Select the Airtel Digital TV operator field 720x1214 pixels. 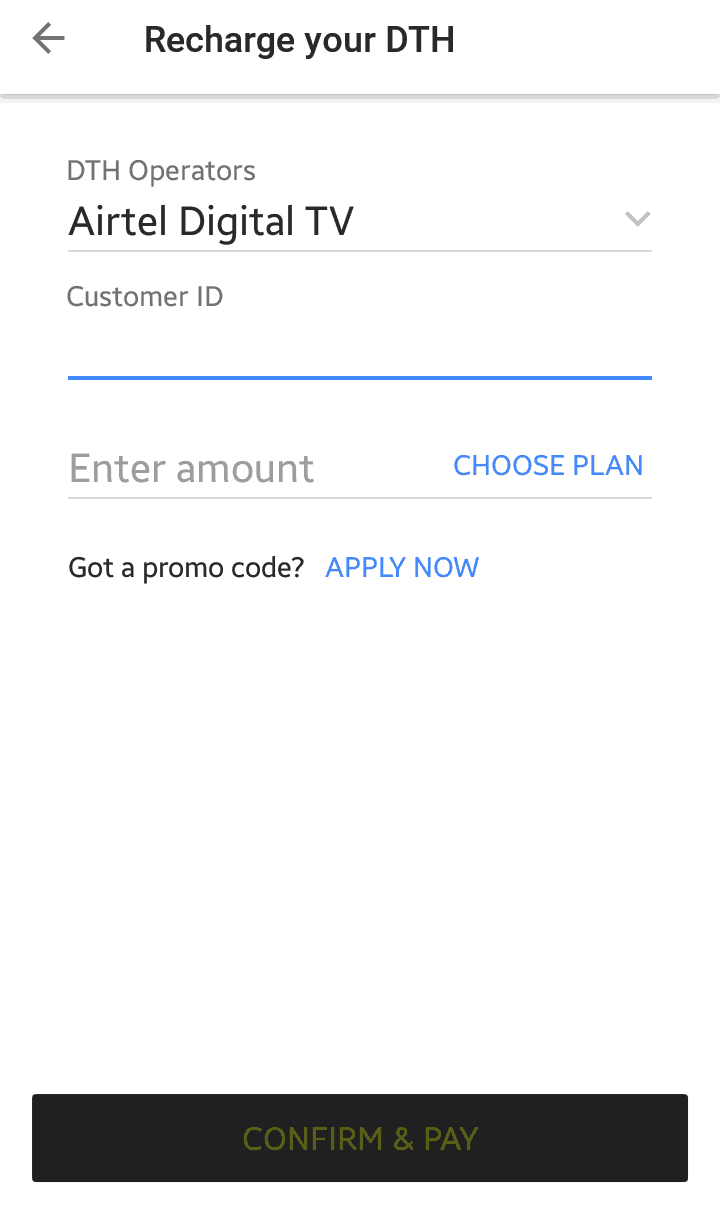pos(211,221)
